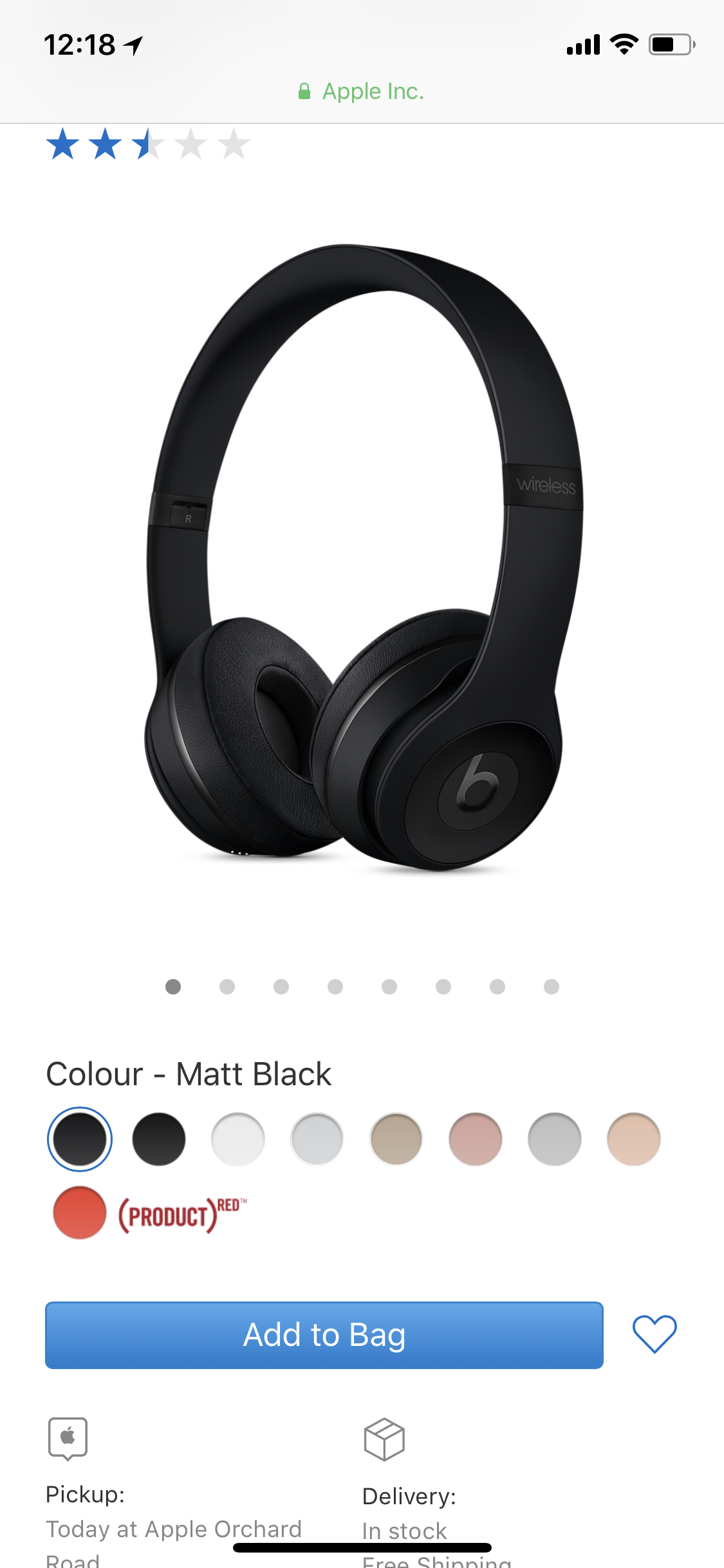This screenshot has width=724, height=1568.
Task: Save item to favorites with heart icon
Action: (x=654, y=1334)
